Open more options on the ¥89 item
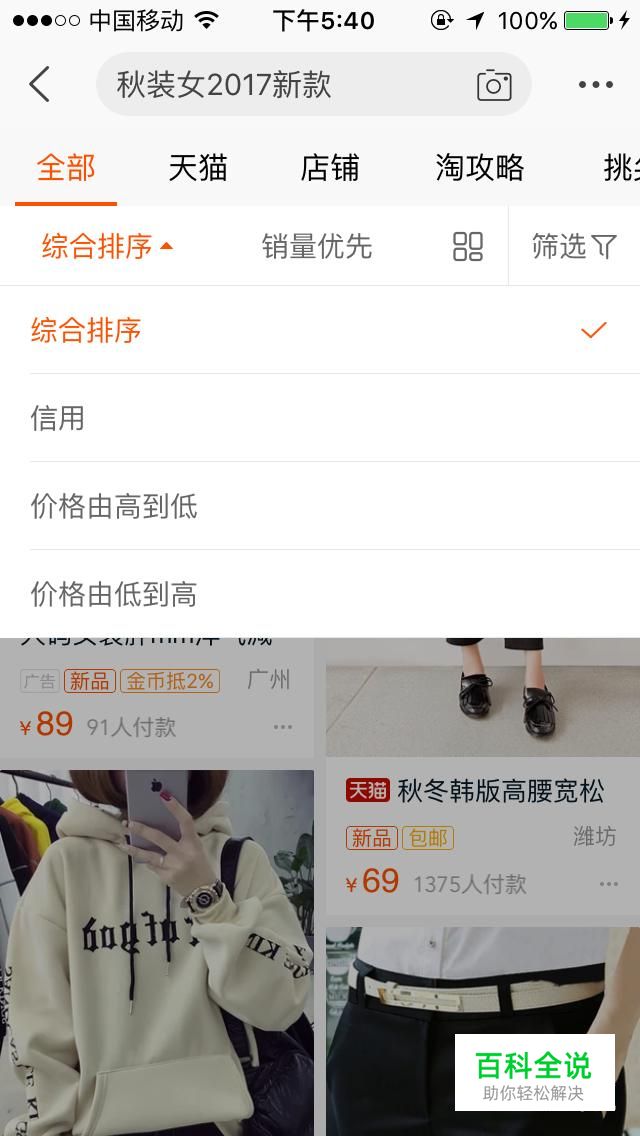The width and height of the screenshot is (640, 1136). click(283, 727)
